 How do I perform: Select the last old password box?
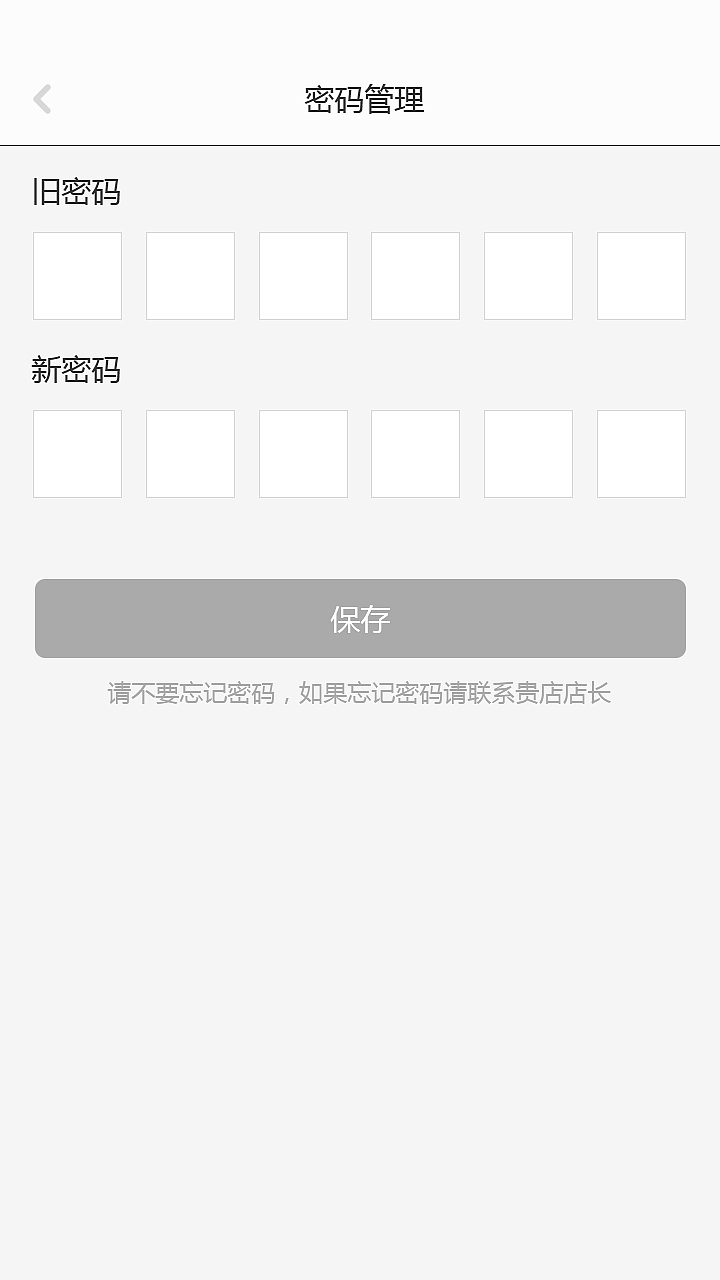click(641, 276)
